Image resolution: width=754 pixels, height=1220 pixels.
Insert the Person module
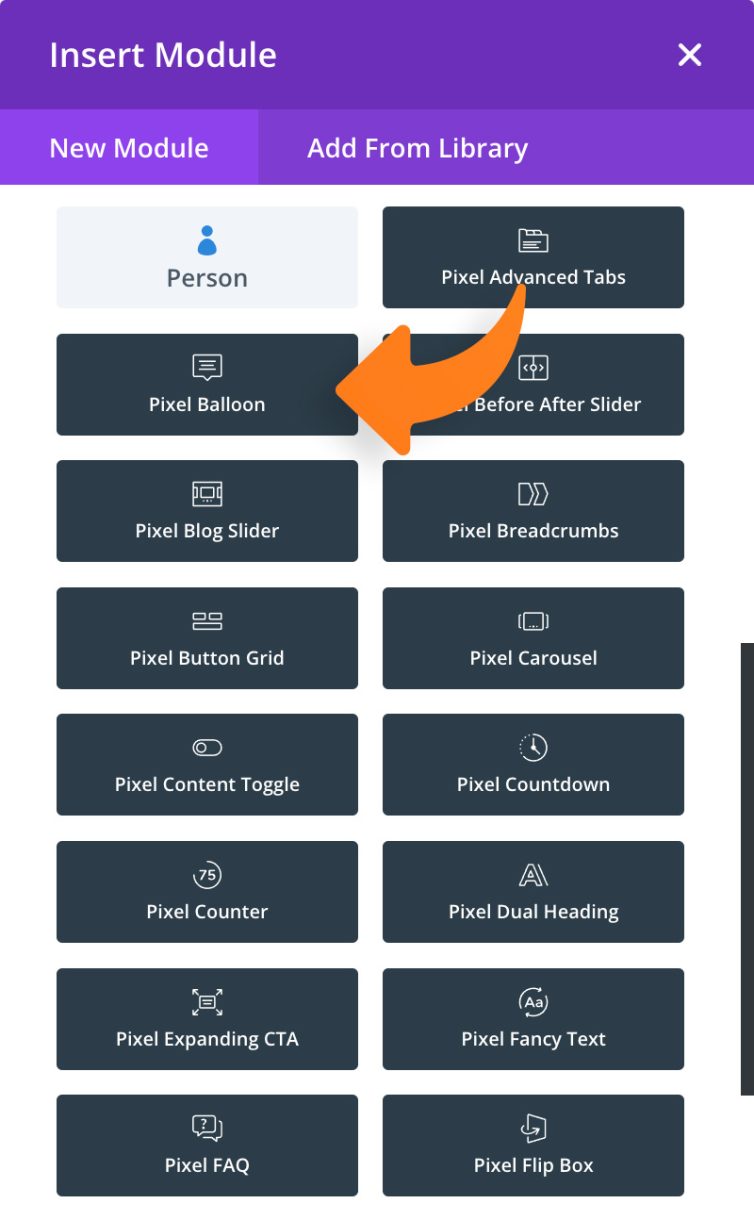pyautogui.click(x=207, y=258)
